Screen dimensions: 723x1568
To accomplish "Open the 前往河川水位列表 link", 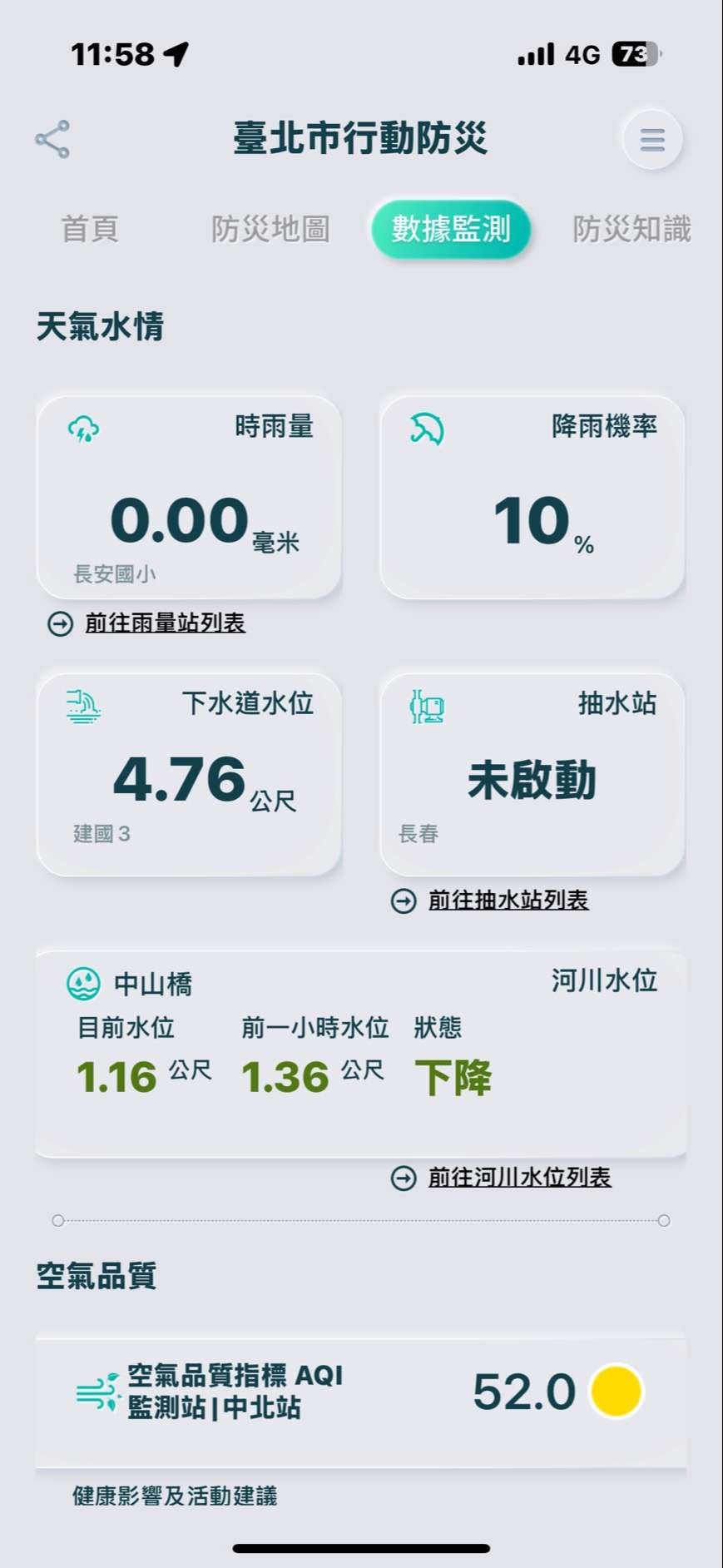I will click(518, 1178).
